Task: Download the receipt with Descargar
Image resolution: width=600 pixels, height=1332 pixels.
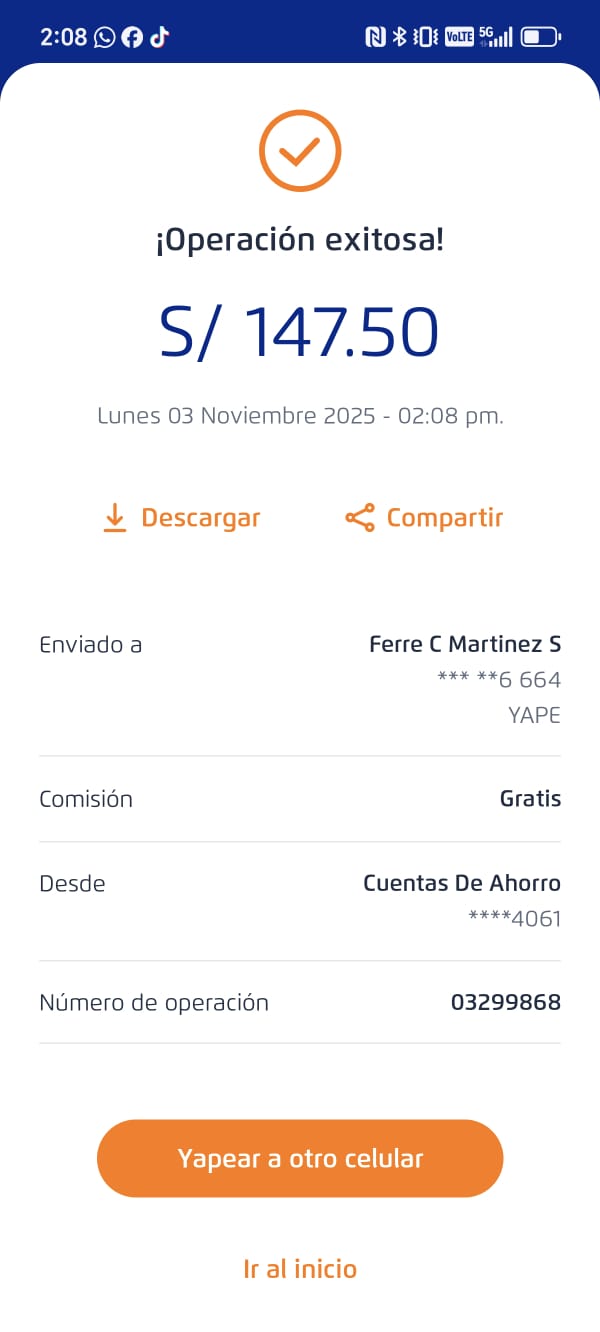Action: [182, 517]
